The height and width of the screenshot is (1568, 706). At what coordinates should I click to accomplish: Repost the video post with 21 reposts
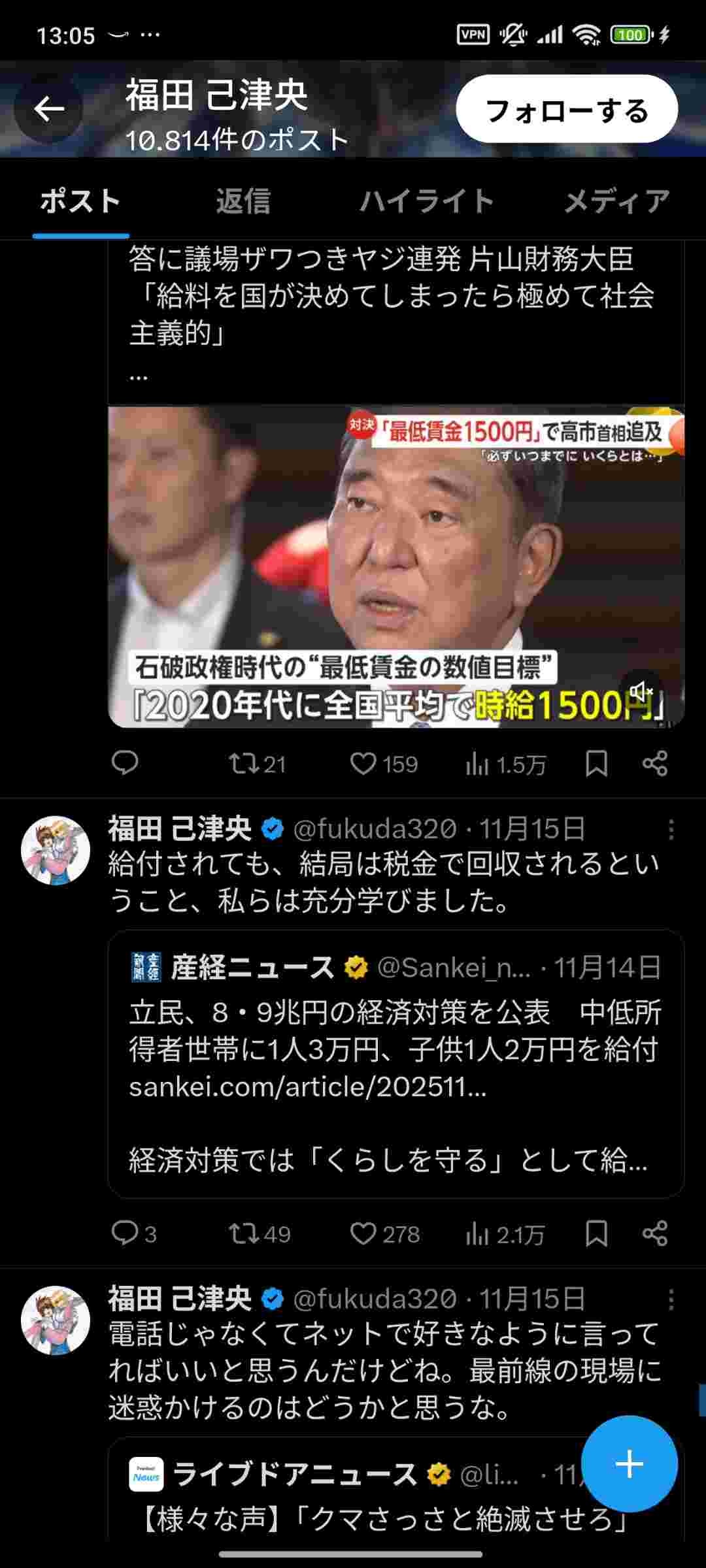tap(257, 764)
